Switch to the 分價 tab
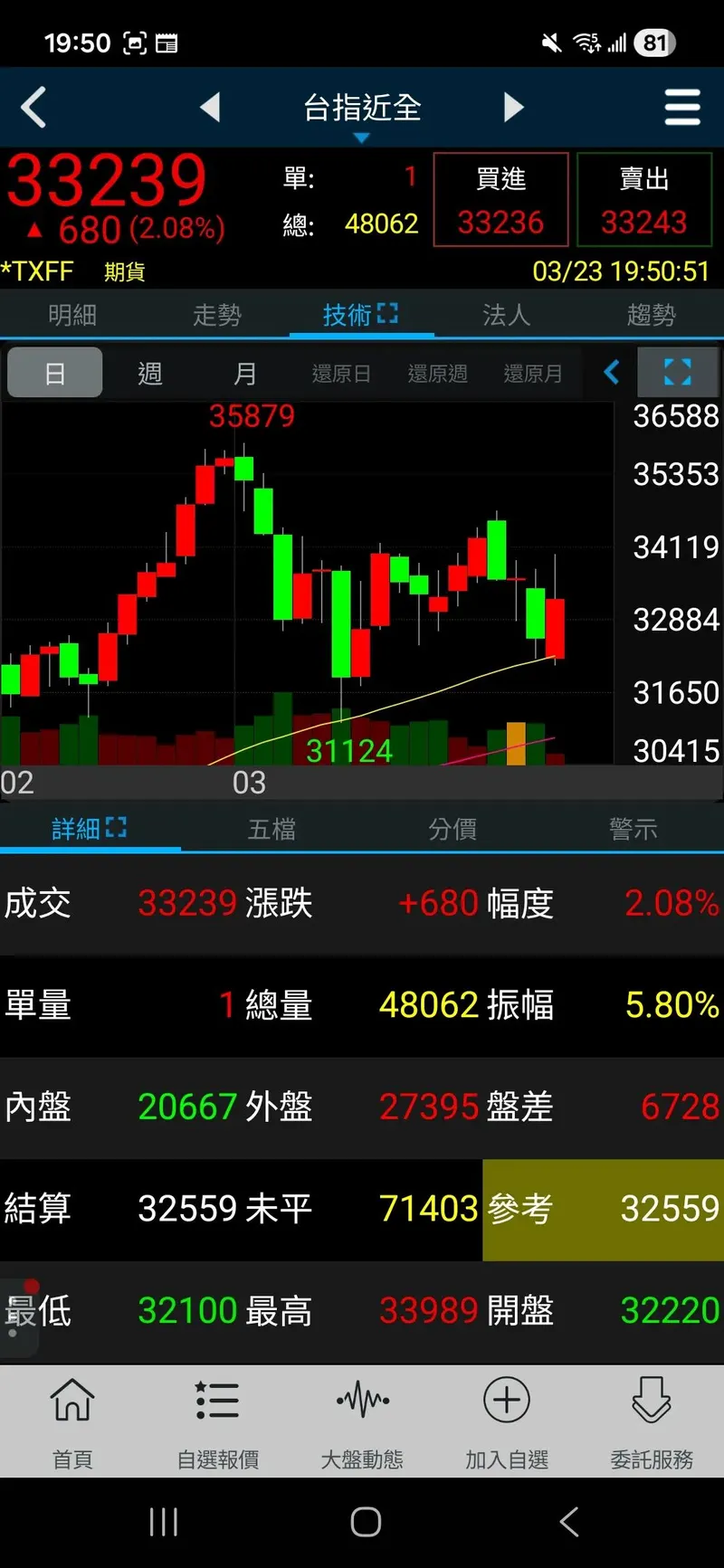724x1568 pixels. pos(452,828)
